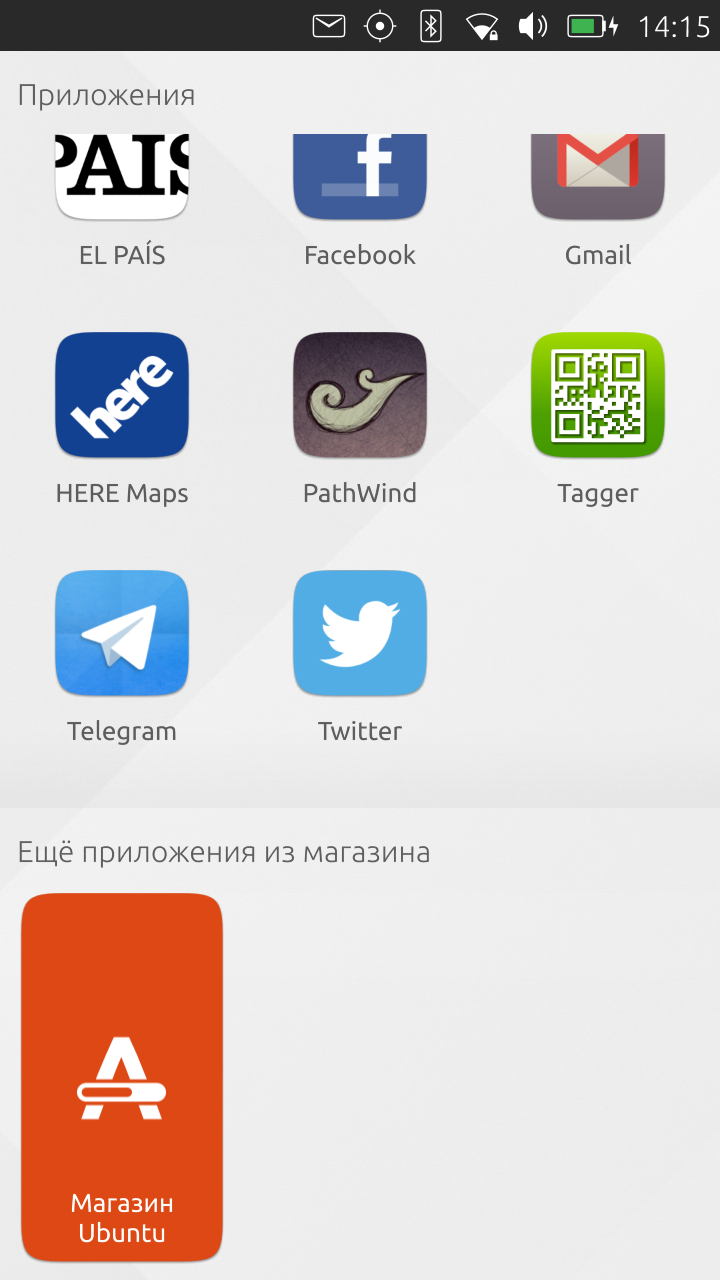
Task: Open Gmail from the app grid
Action: tap(598, 180)
